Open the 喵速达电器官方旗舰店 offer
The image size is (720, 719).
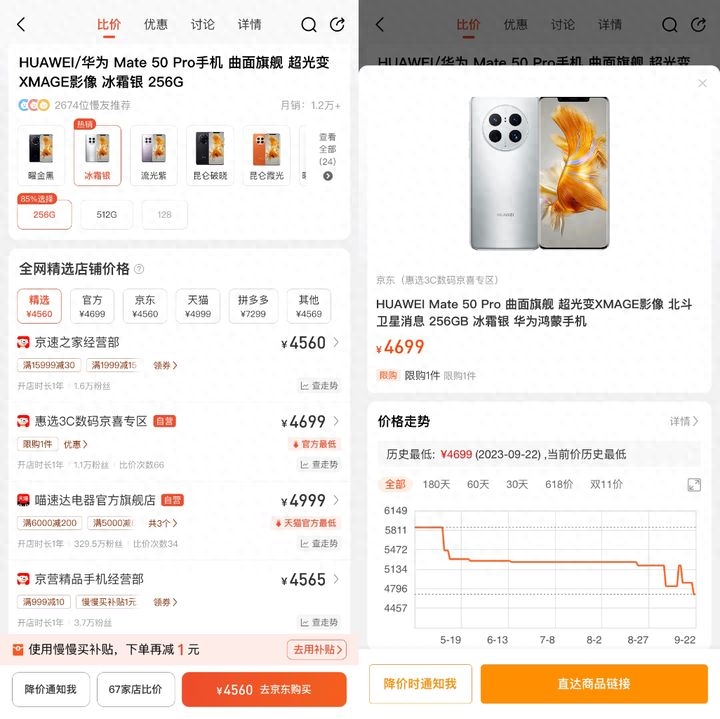[x=180, y=500]
